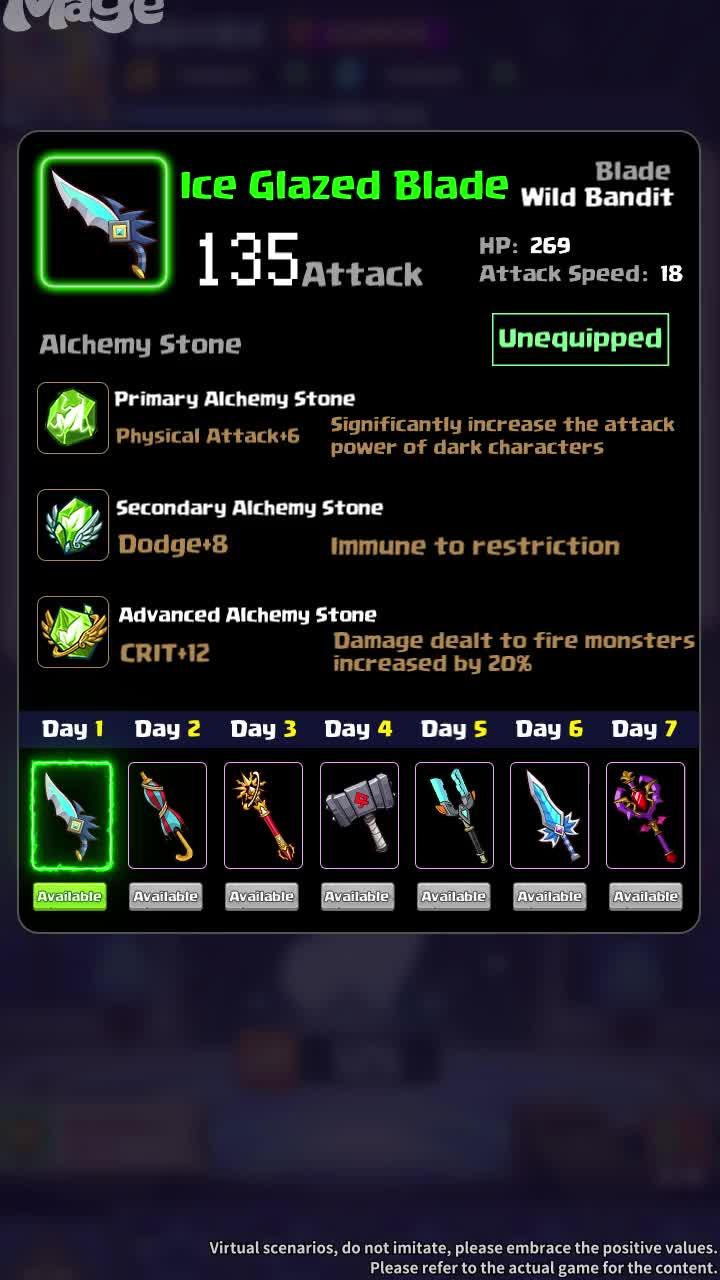The height and width of the screenshot is (1280, 720).
Task: Select the Day 5 crystal fork weapon
Action: coord(454,815)
